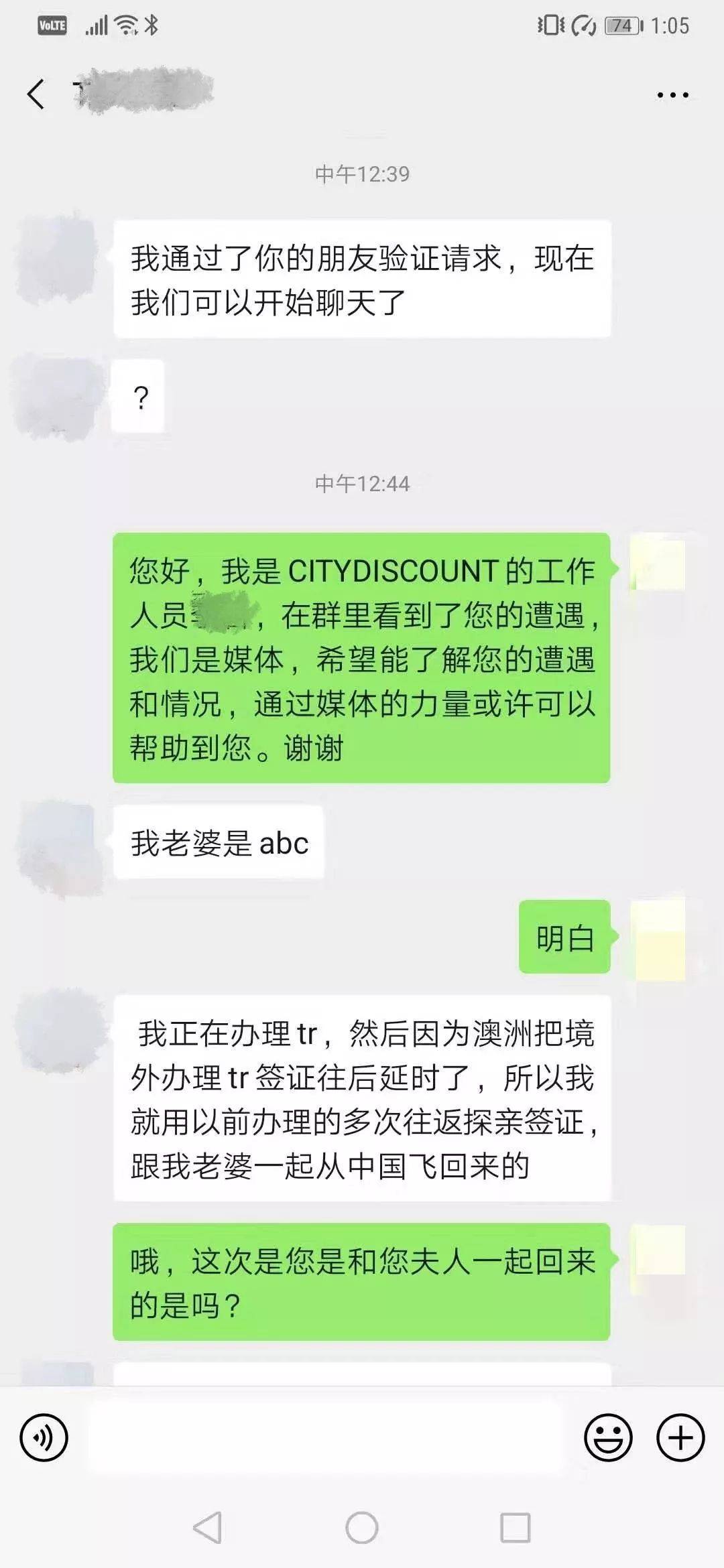The width and height of the screenshot is (724, 1568).
Task: Open system recent apps button
Action: 516,1528
